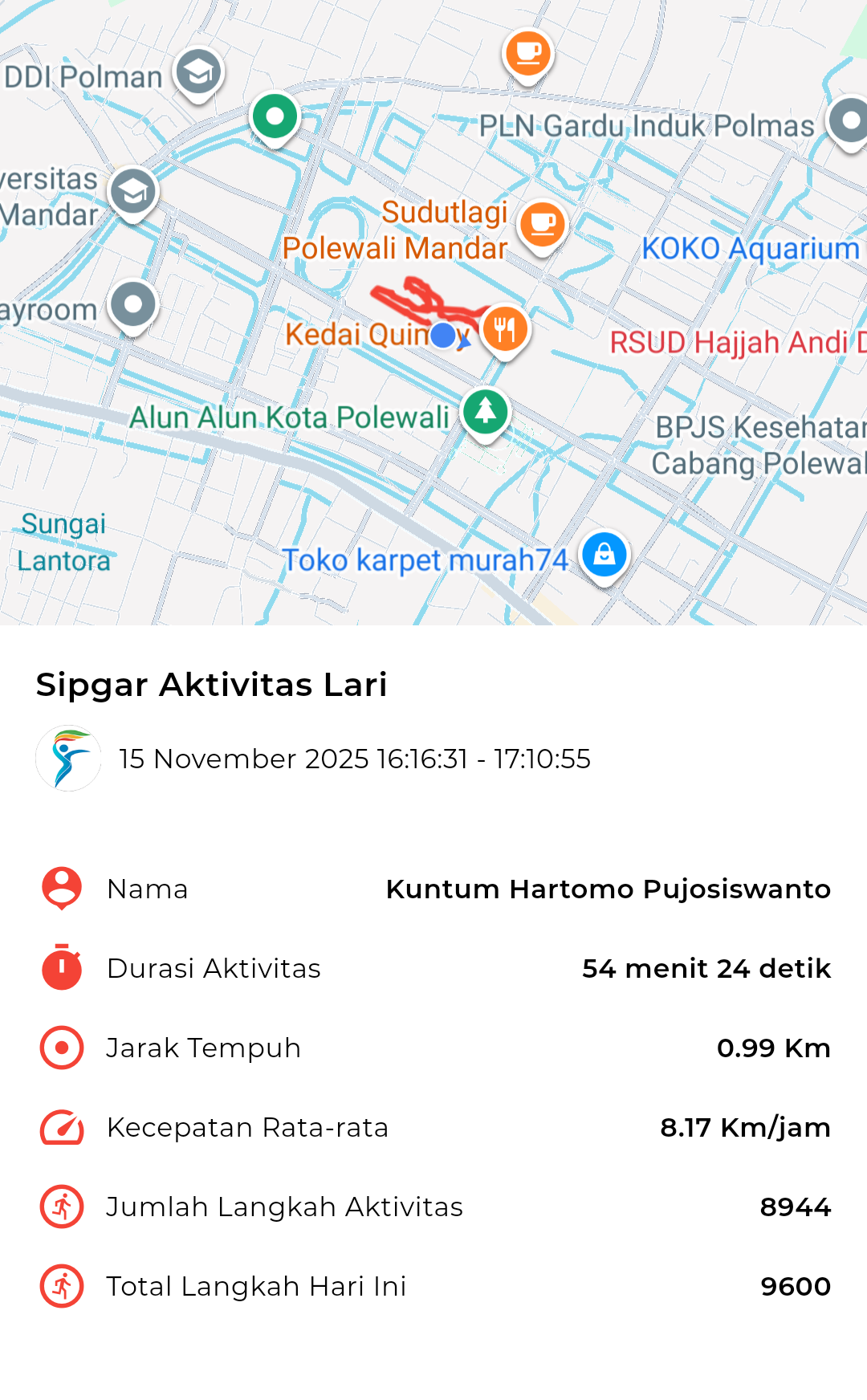
Task: Tap the restaurant marker beside Kedai Quin
Action: tap(505, 328)
